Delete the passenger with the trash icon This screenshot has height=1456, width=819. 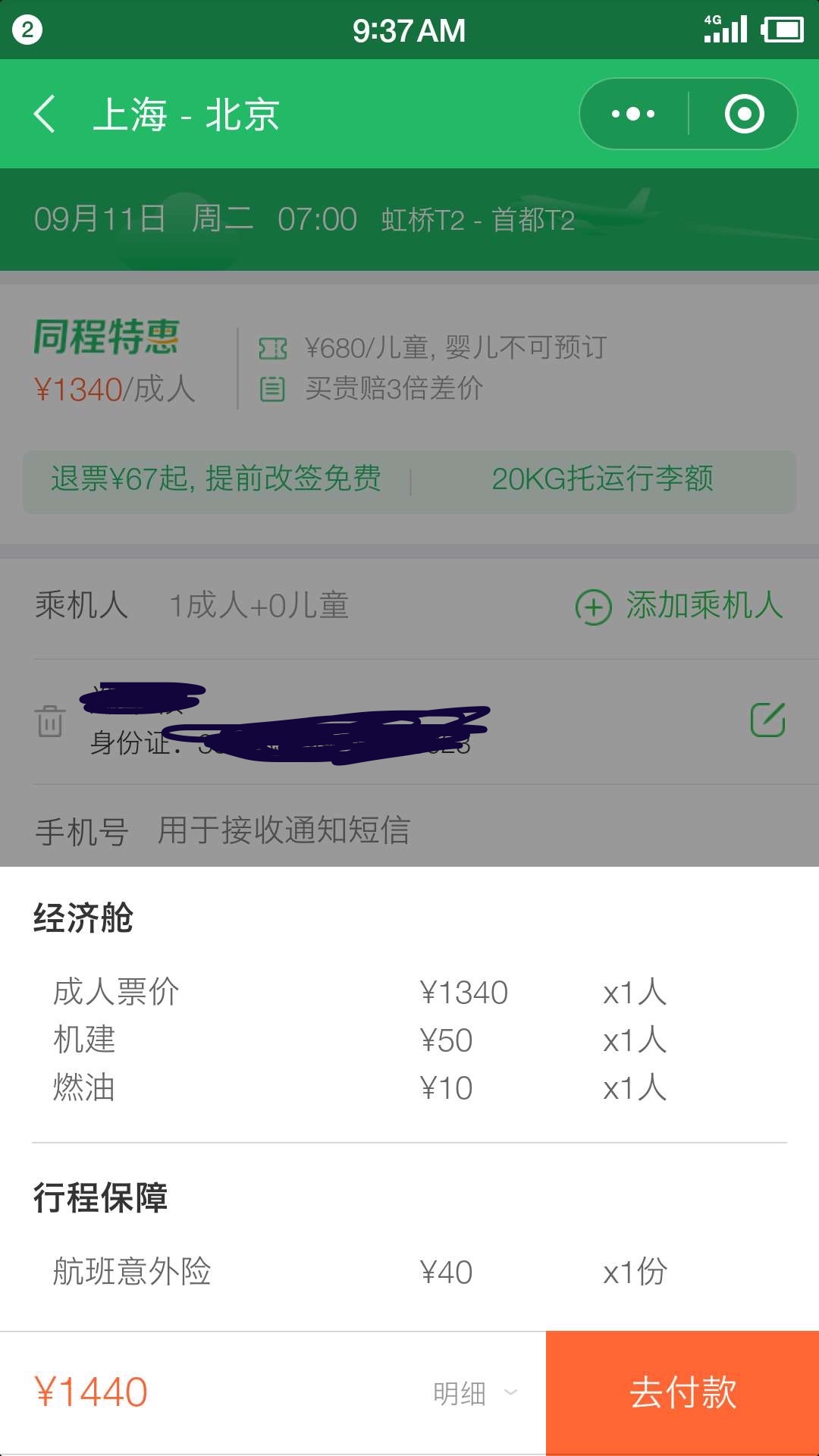point(50,720)
